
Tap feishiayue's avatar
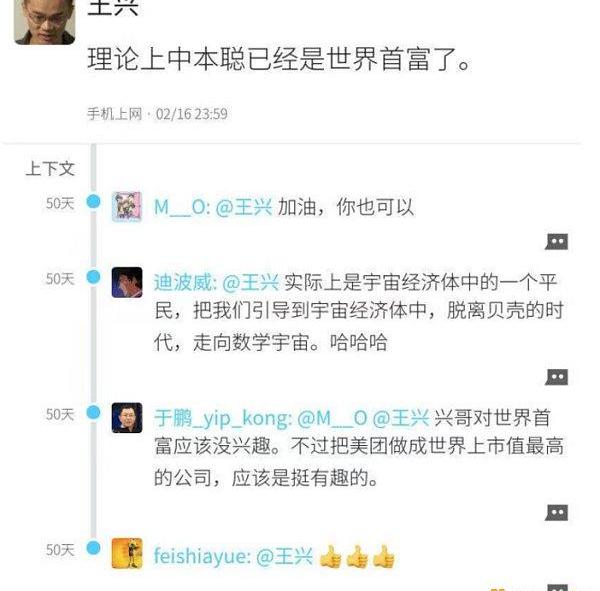click(126, 553)
